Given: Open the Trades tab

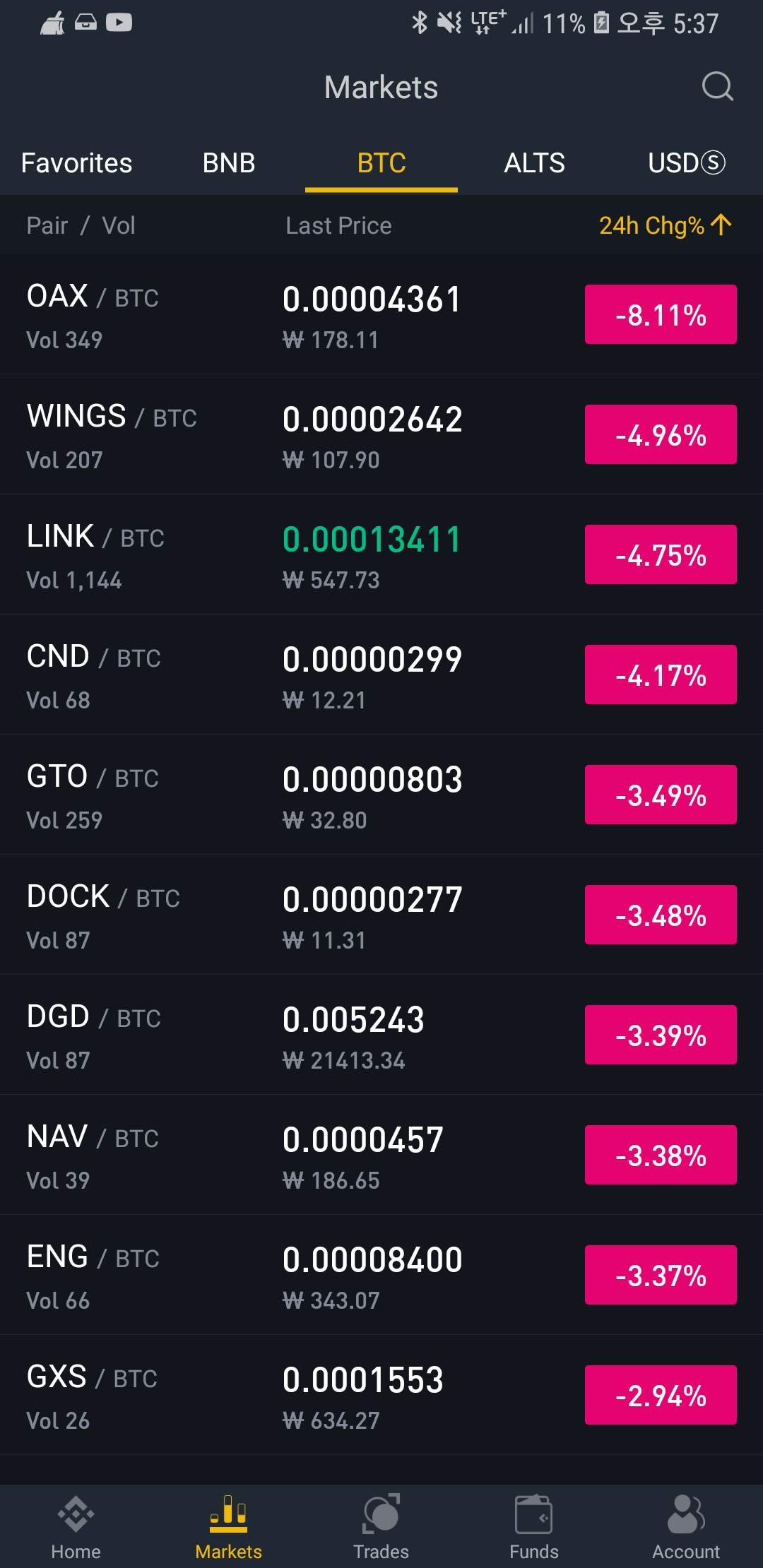Looking at the screenshot, I should click(x=381, y=1526).
